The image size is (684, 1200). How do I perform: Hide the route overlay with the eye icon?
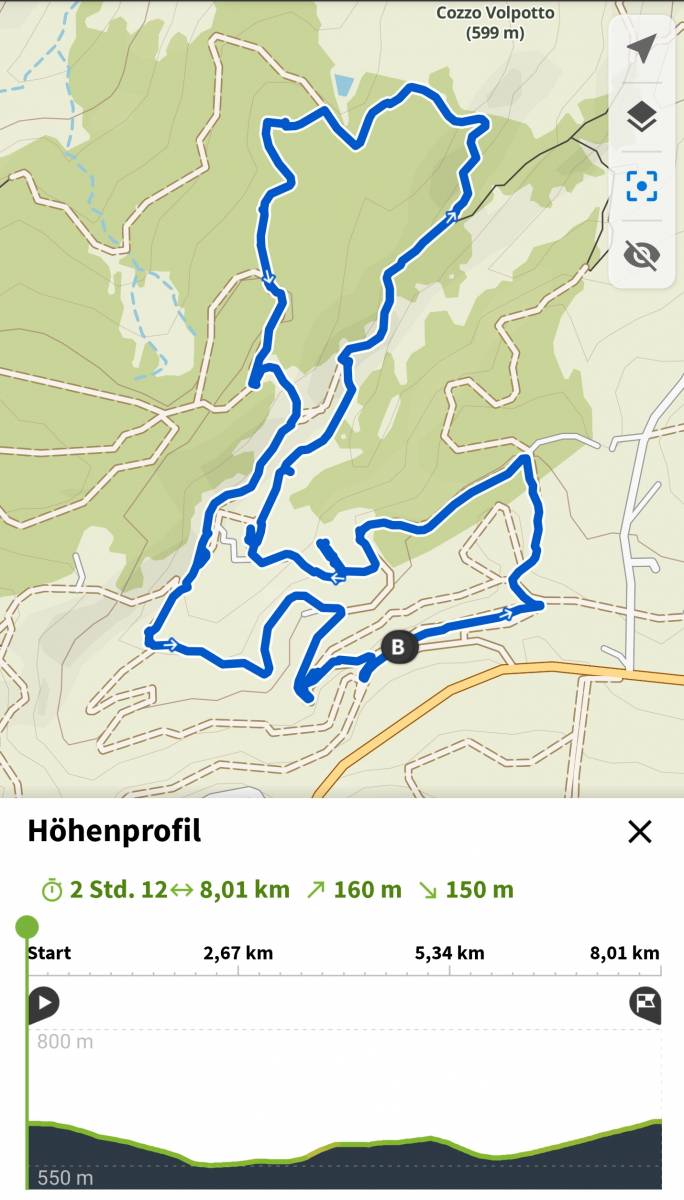[x=641, y=255]
